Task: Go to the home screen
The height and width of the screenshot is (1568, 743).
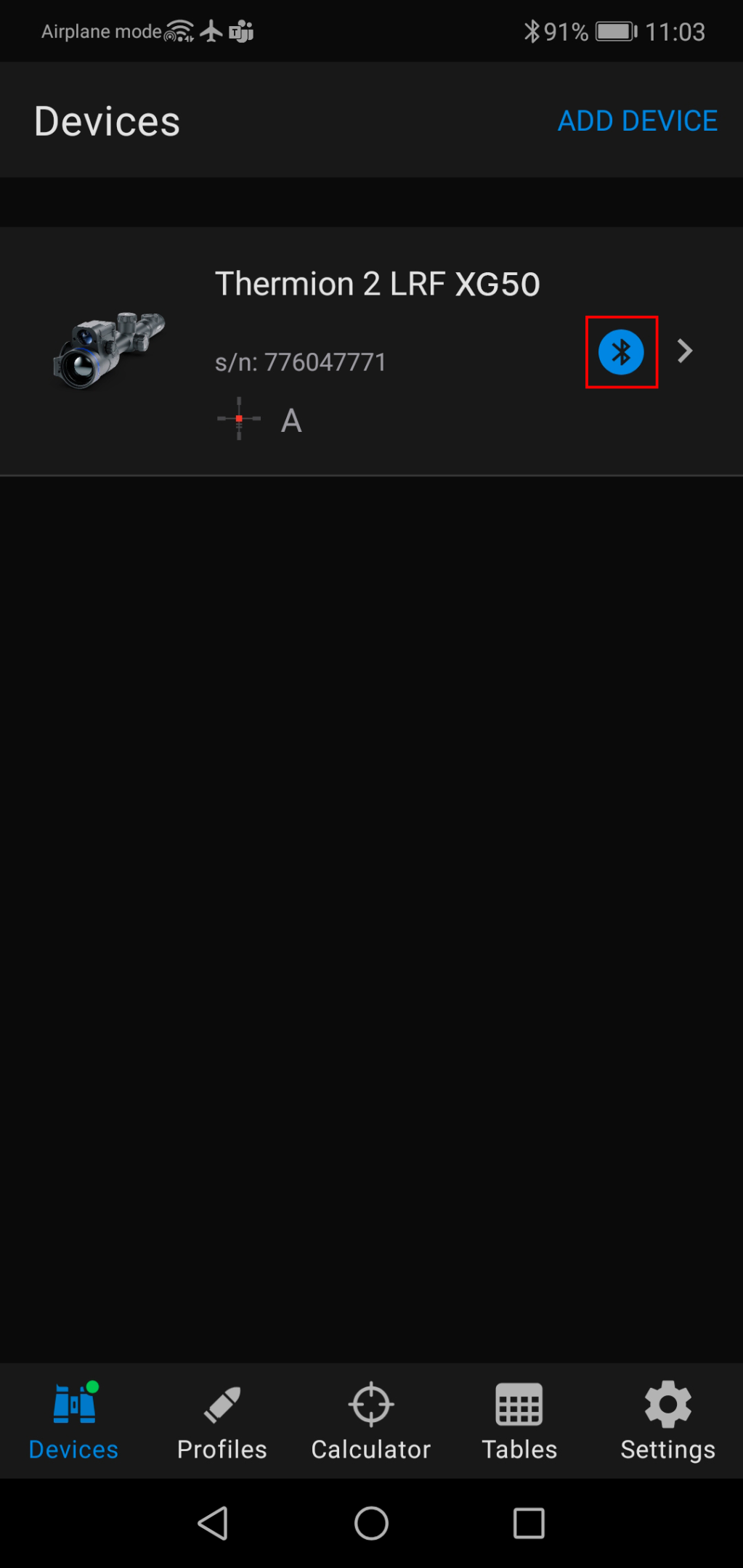Action: [371, 1523]
